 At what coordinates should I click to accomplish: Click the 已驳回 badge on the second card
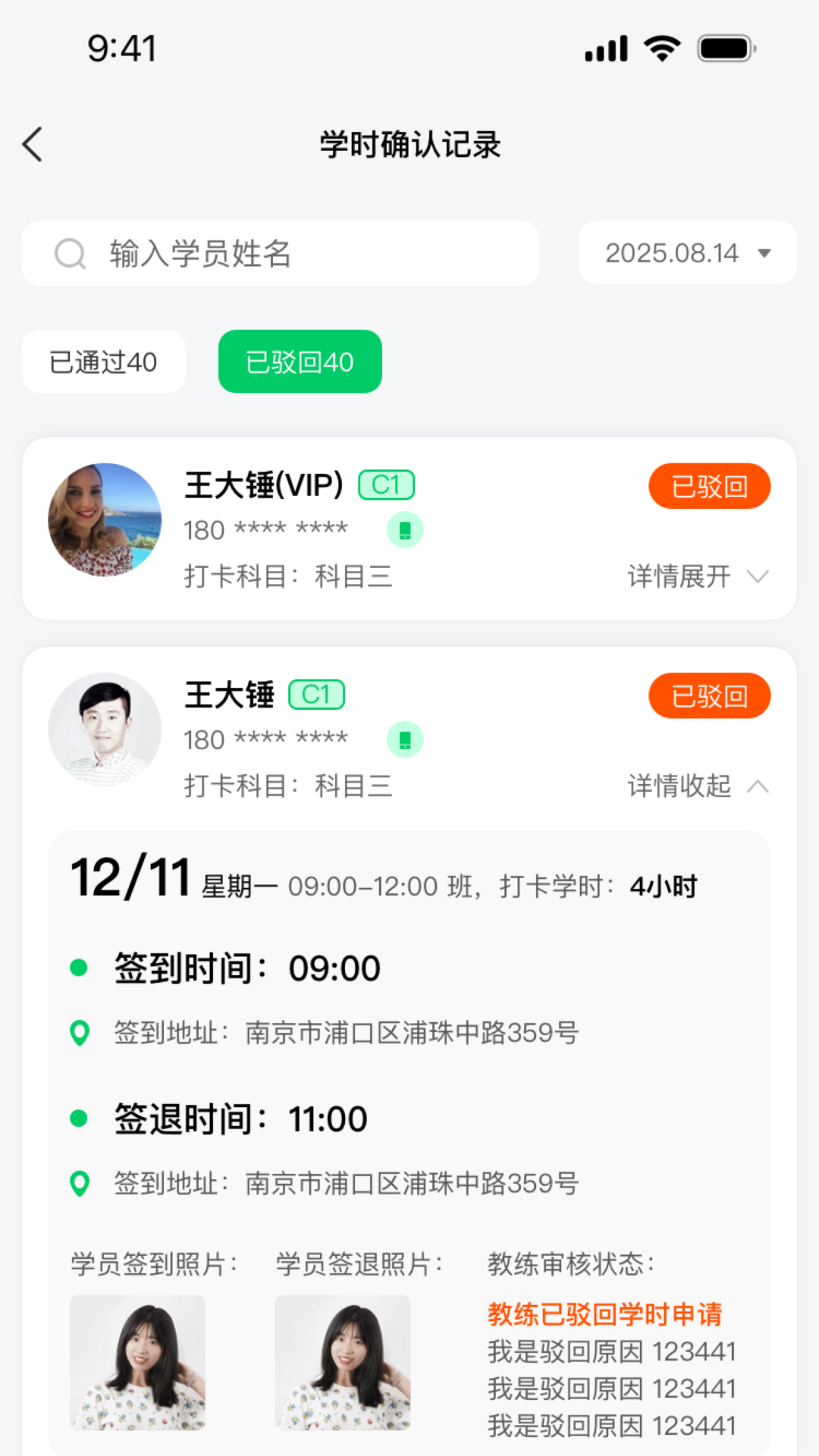(x=708, y=695)
